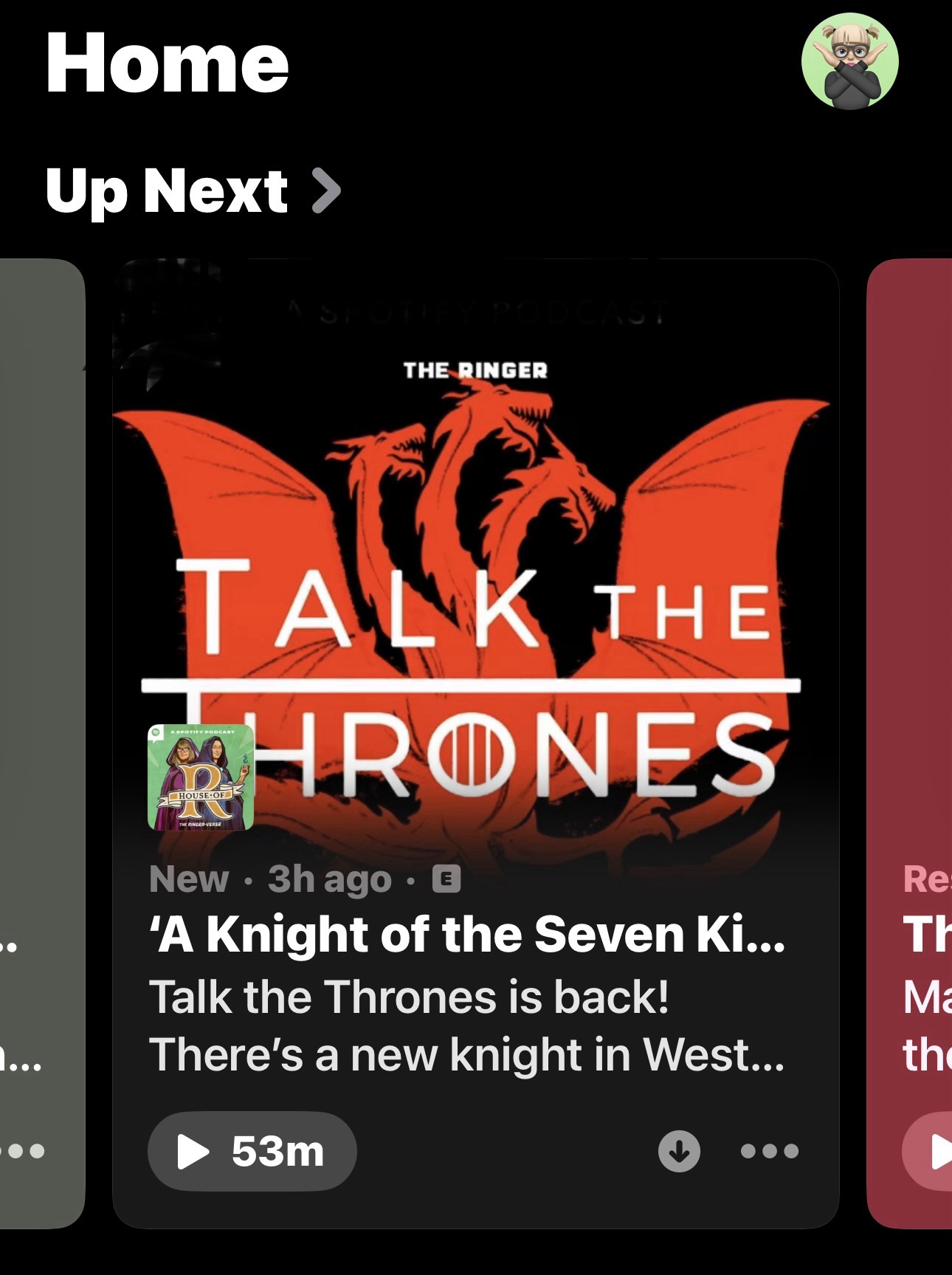Open the 'A Knight of the Seven Ki...' episode card

466,935
